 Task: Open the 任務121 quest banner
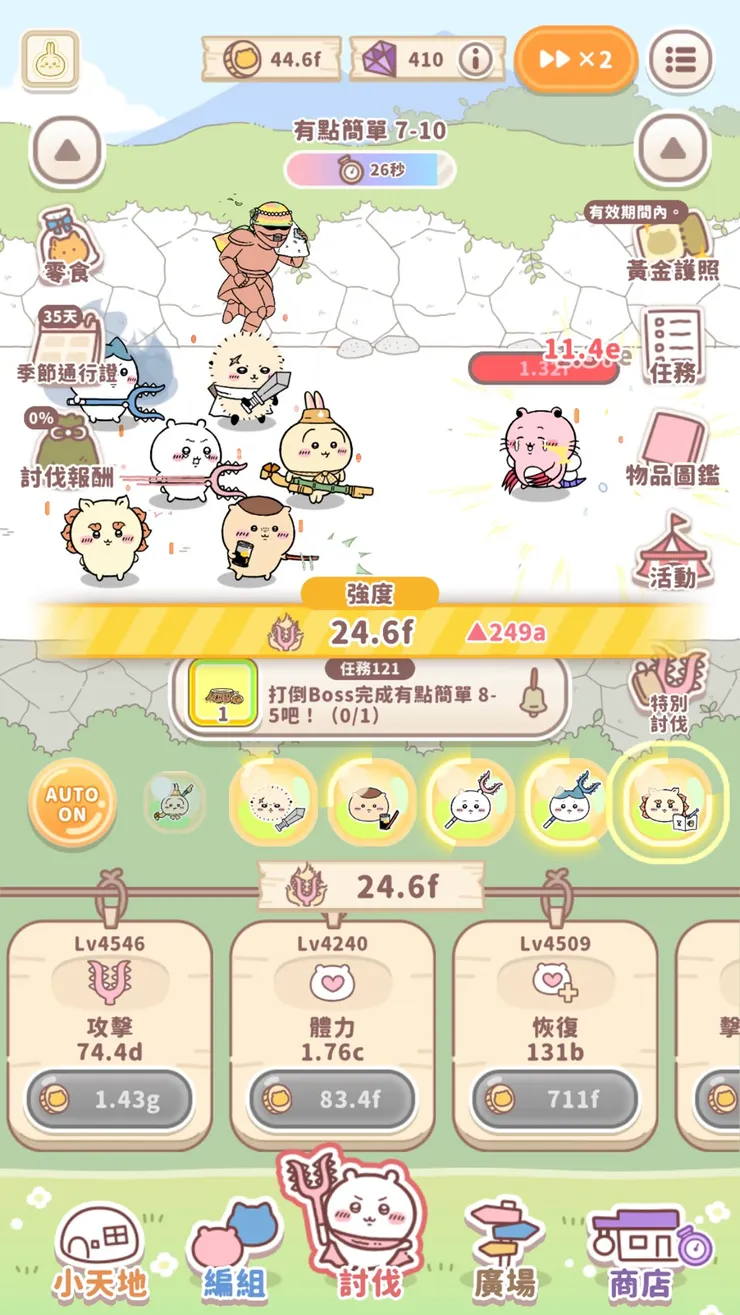point(370,695)
